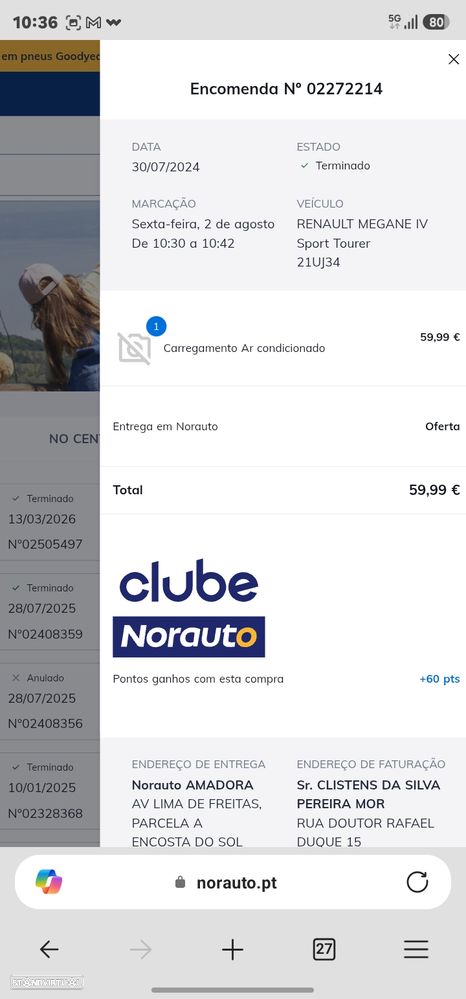Viewport: 466px width, 999px height.
Task: Go back in the browser
Action: point(49,949)
